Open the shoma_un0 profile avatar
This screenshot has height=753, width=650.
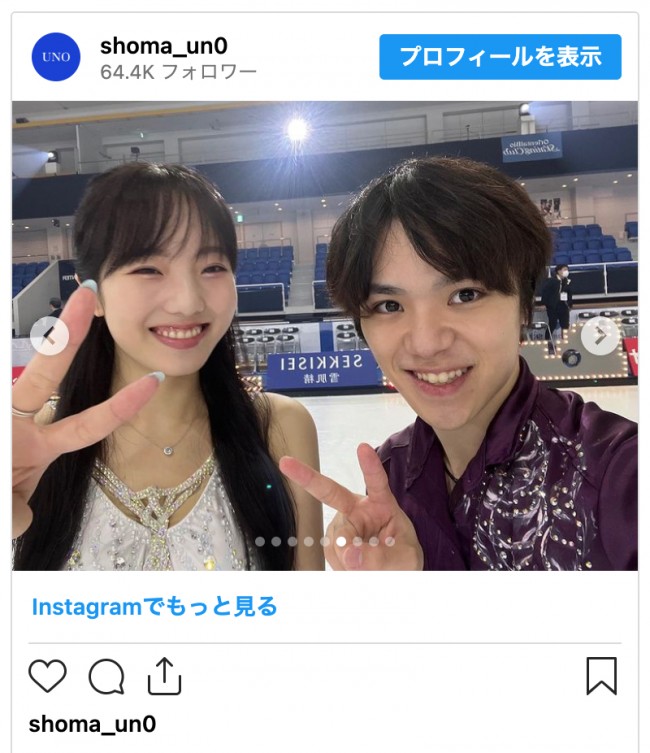(56, 57)
